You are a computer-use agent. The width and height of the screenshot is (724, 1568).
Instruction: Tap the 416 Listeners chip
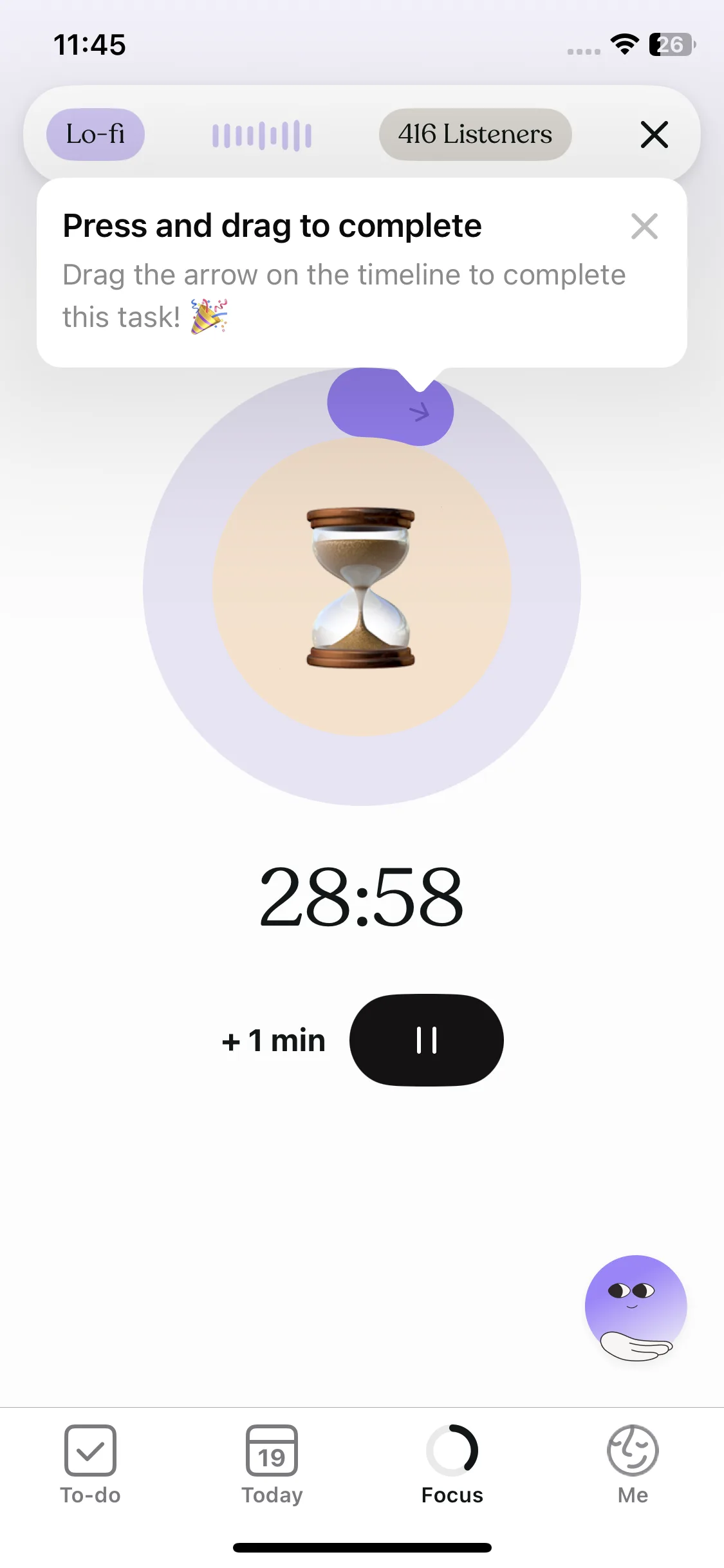click(x=475, y=135)
